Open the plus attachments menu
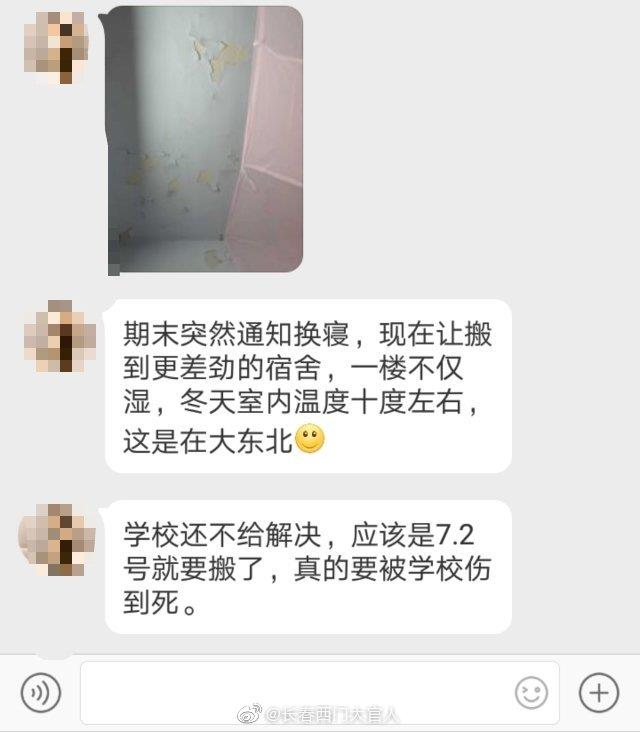 [x=599, y=692]
